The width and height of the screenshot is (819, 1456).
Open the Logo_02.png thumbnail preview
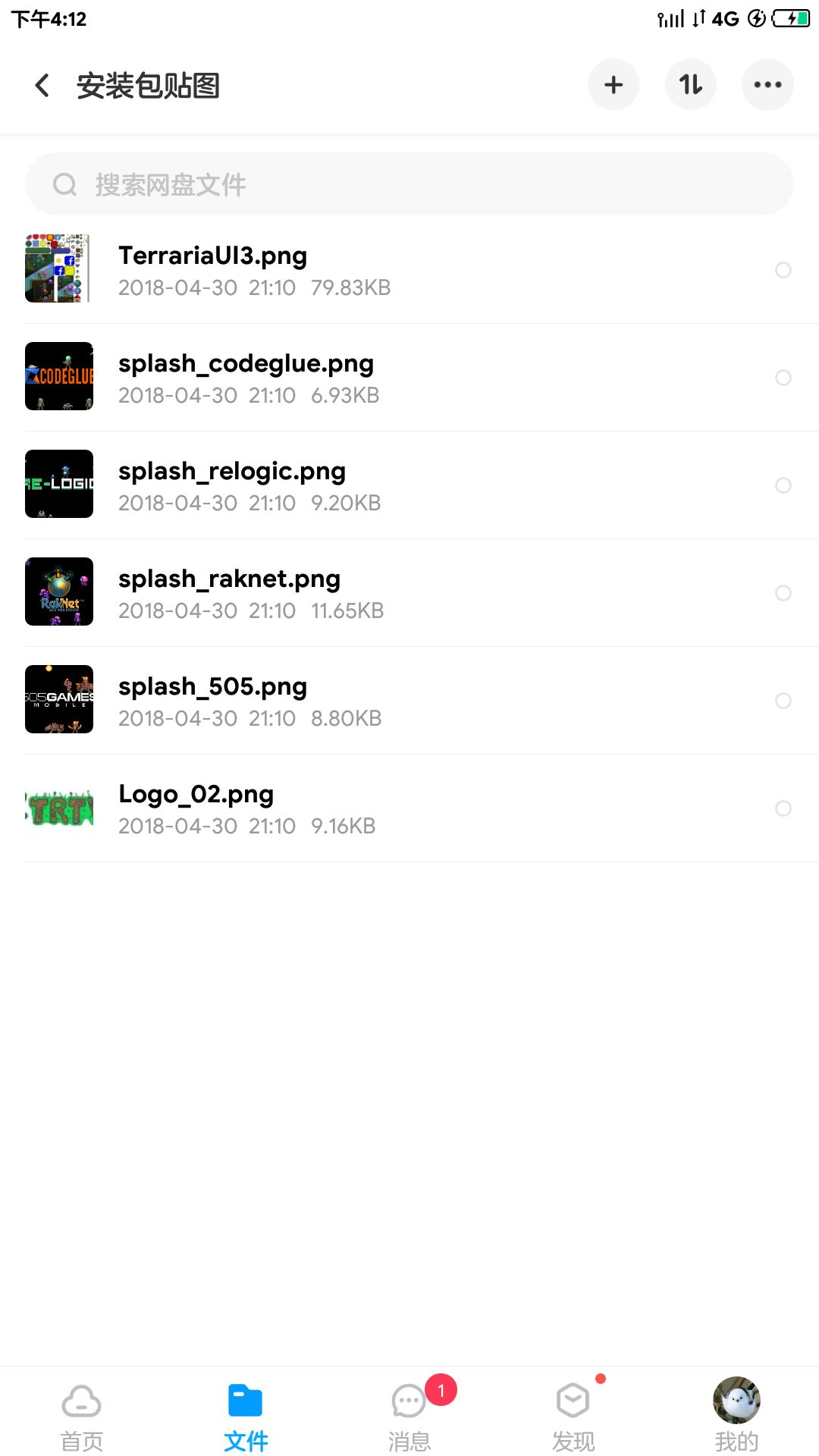[x=59, y=808]
